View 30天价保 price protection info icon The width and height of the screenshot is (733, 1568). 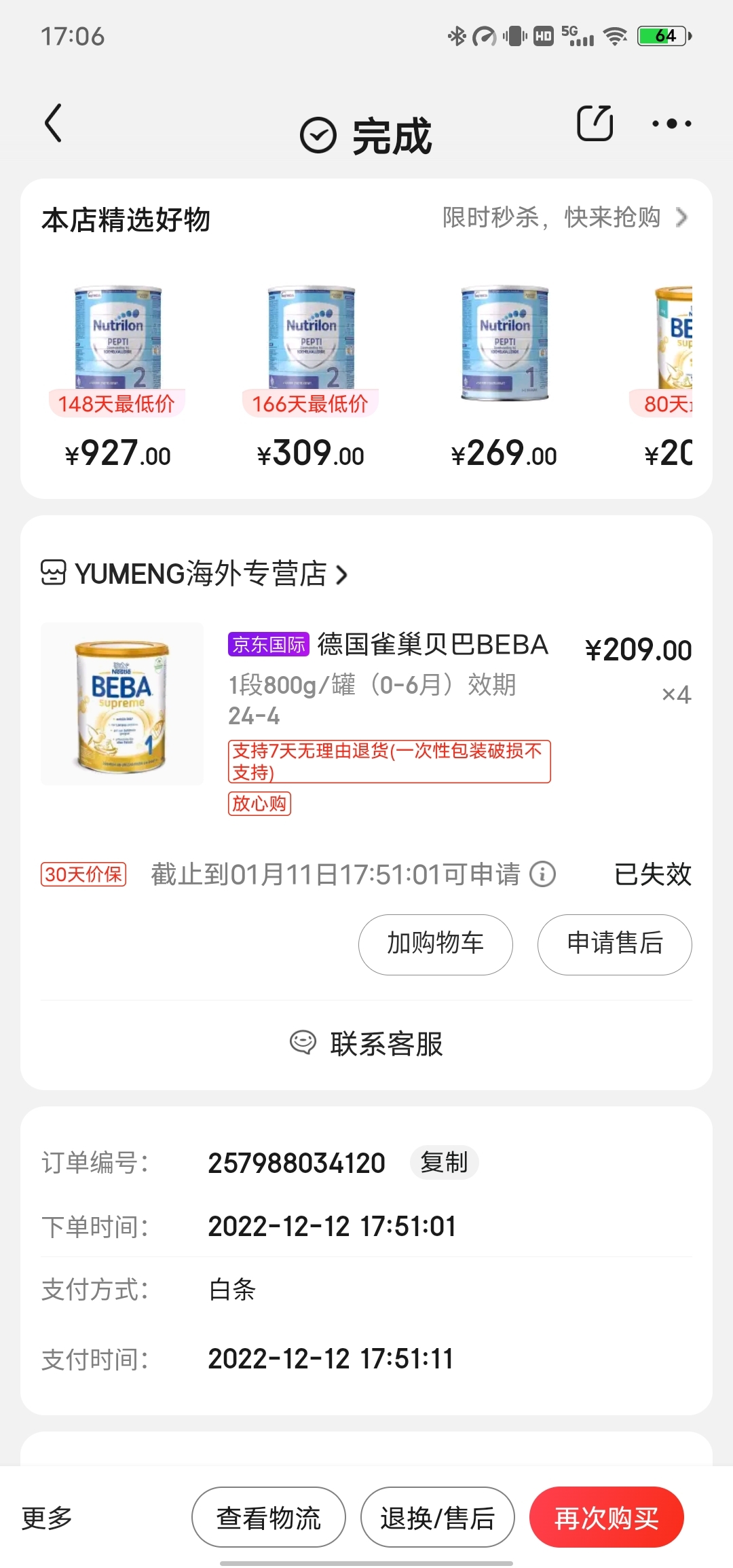tap(542, 874)
